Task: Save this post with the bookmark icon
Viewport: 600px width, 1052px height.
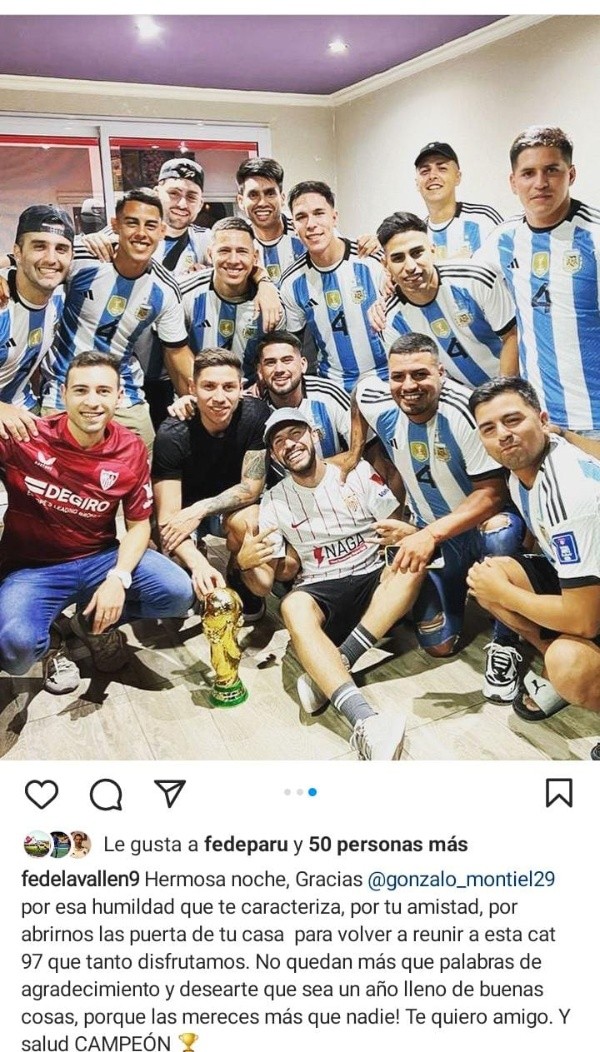Action: 559,792
